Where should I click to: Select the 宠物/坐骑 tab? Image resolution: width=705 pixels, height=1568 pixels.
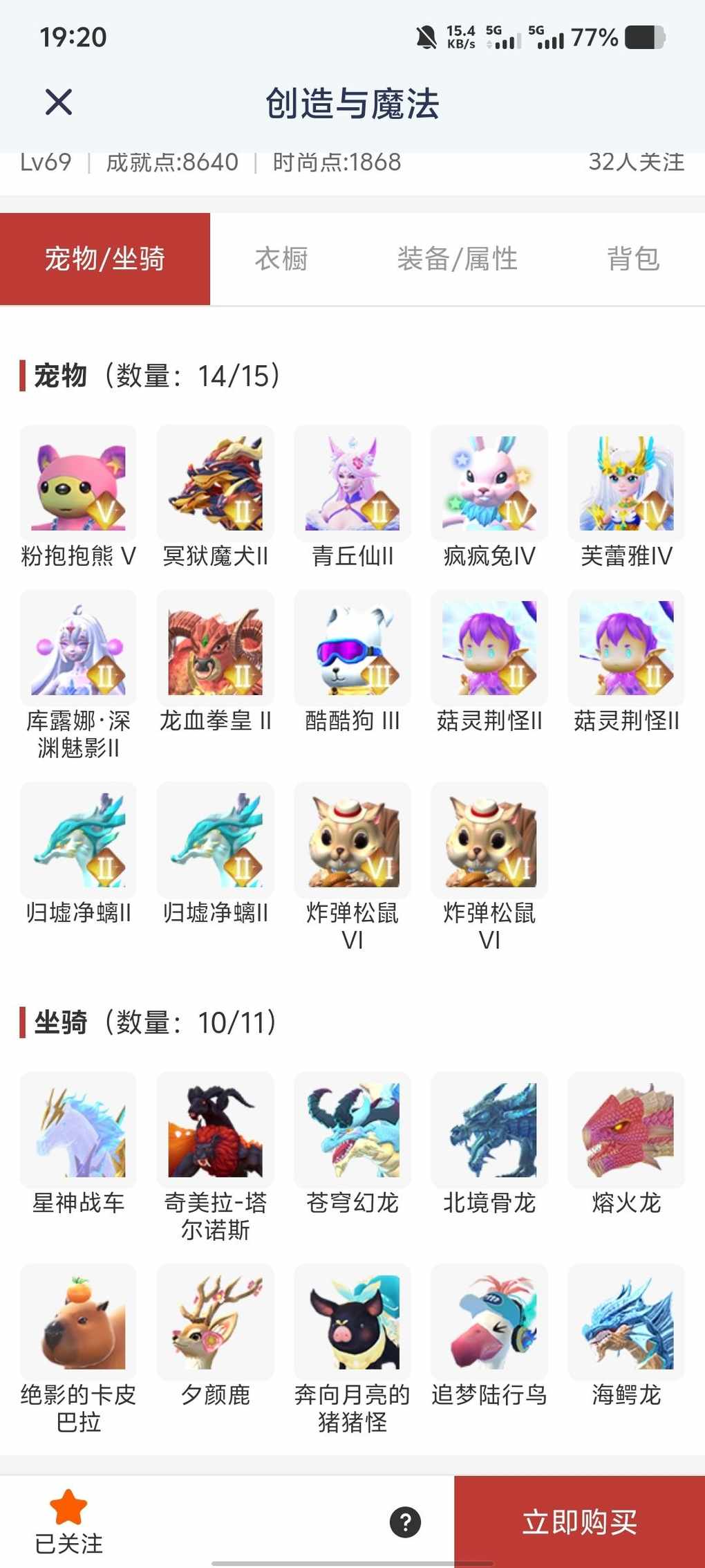coord(105,259)
